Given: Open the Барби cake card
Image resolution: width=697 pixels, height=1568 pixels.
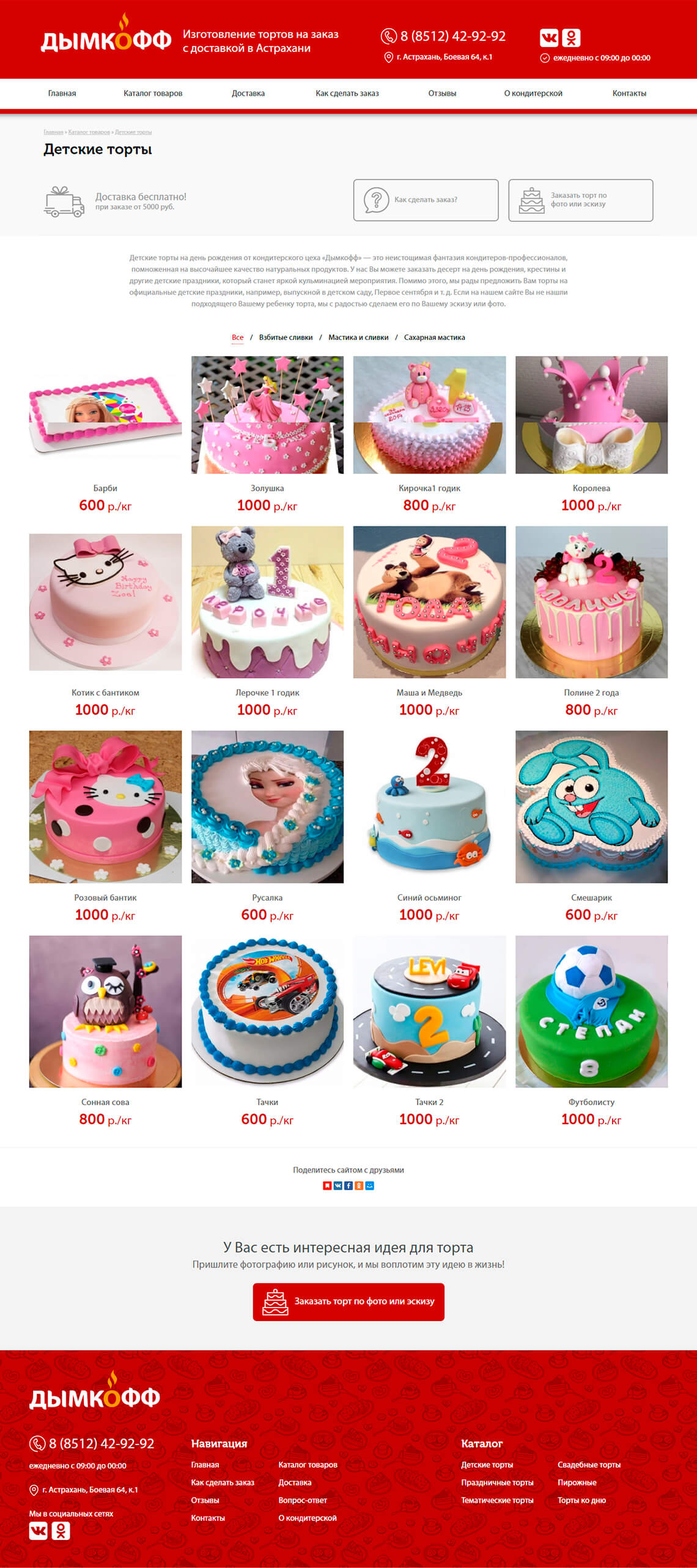Looking at the screenshot, I should pos(105,416).
